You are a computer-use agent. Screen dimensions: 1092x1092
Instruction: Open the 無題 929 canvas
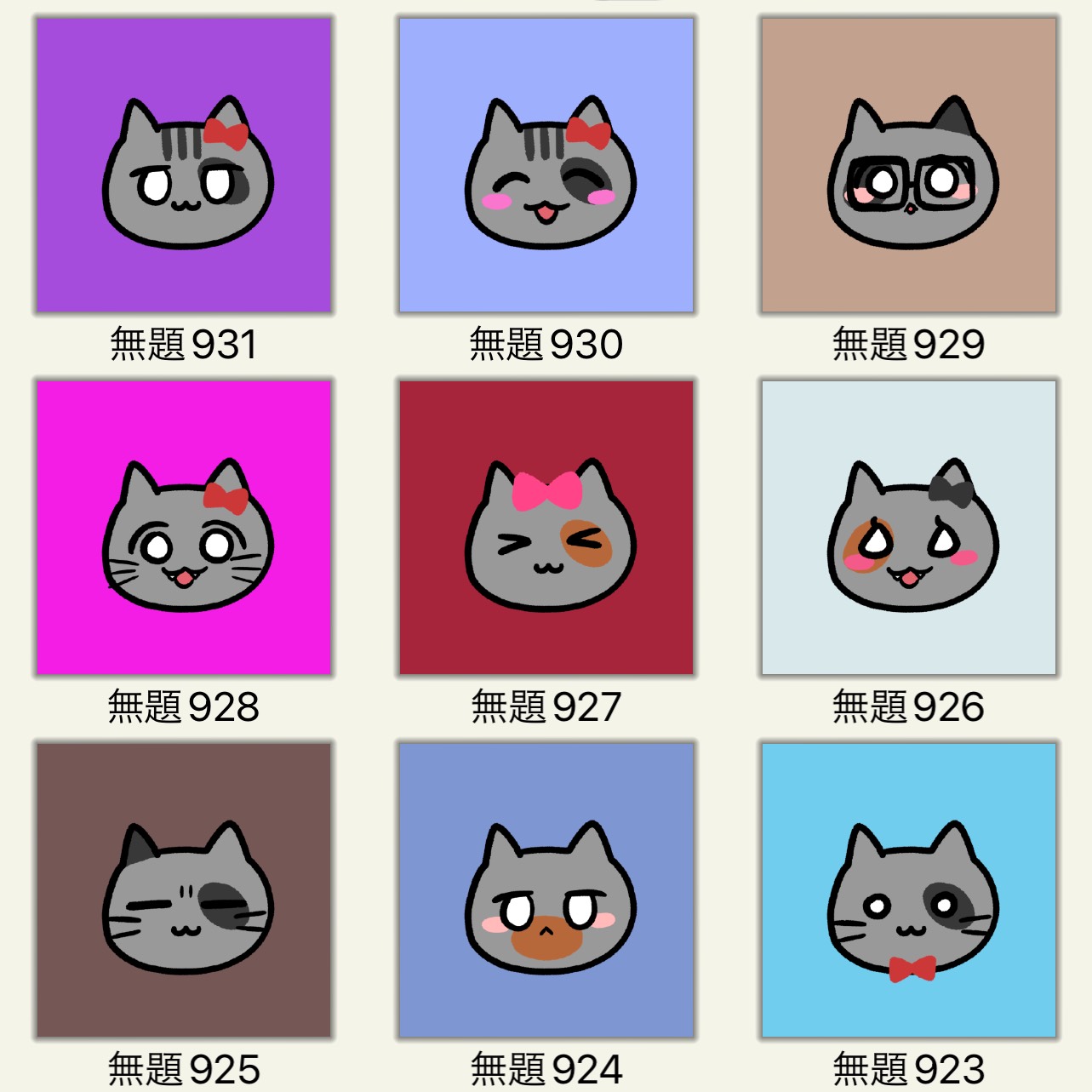[x=909, y=165]
